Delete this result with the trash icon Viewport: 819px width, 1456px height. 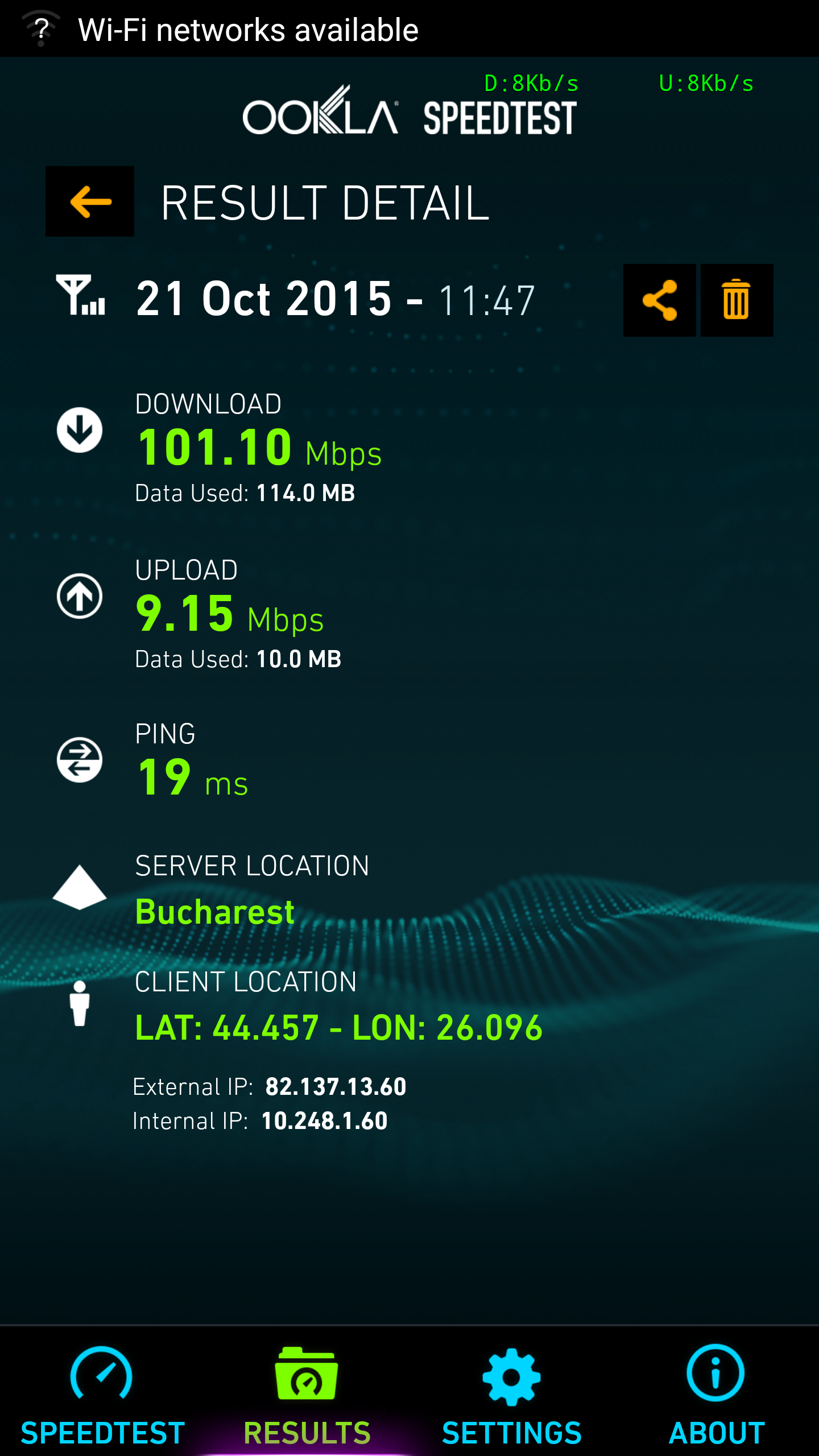click(737, 300)
